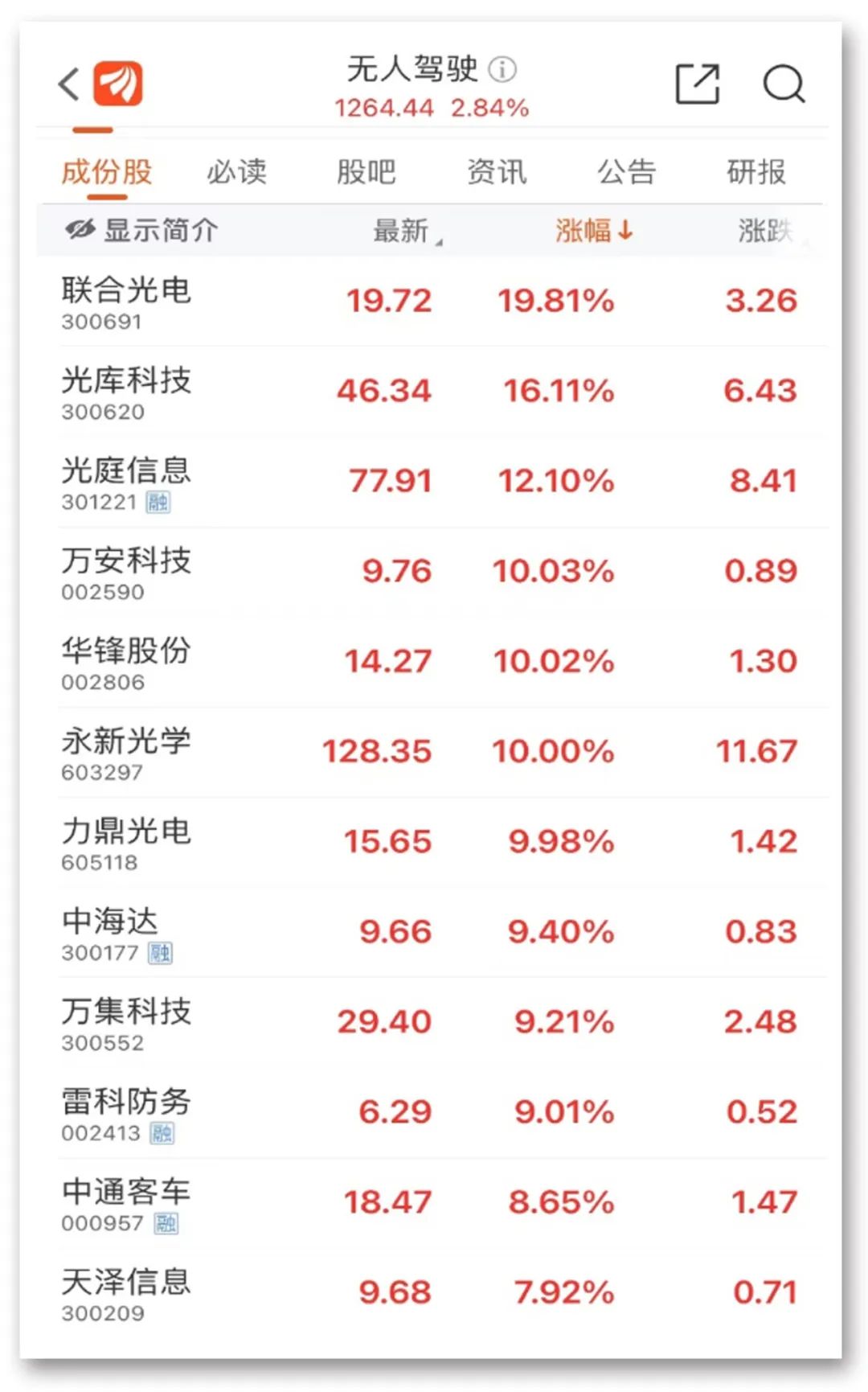The image size is (868, 1392).
Task: Share this sector page
Action: pyautogui.click(x=697, y=84)
